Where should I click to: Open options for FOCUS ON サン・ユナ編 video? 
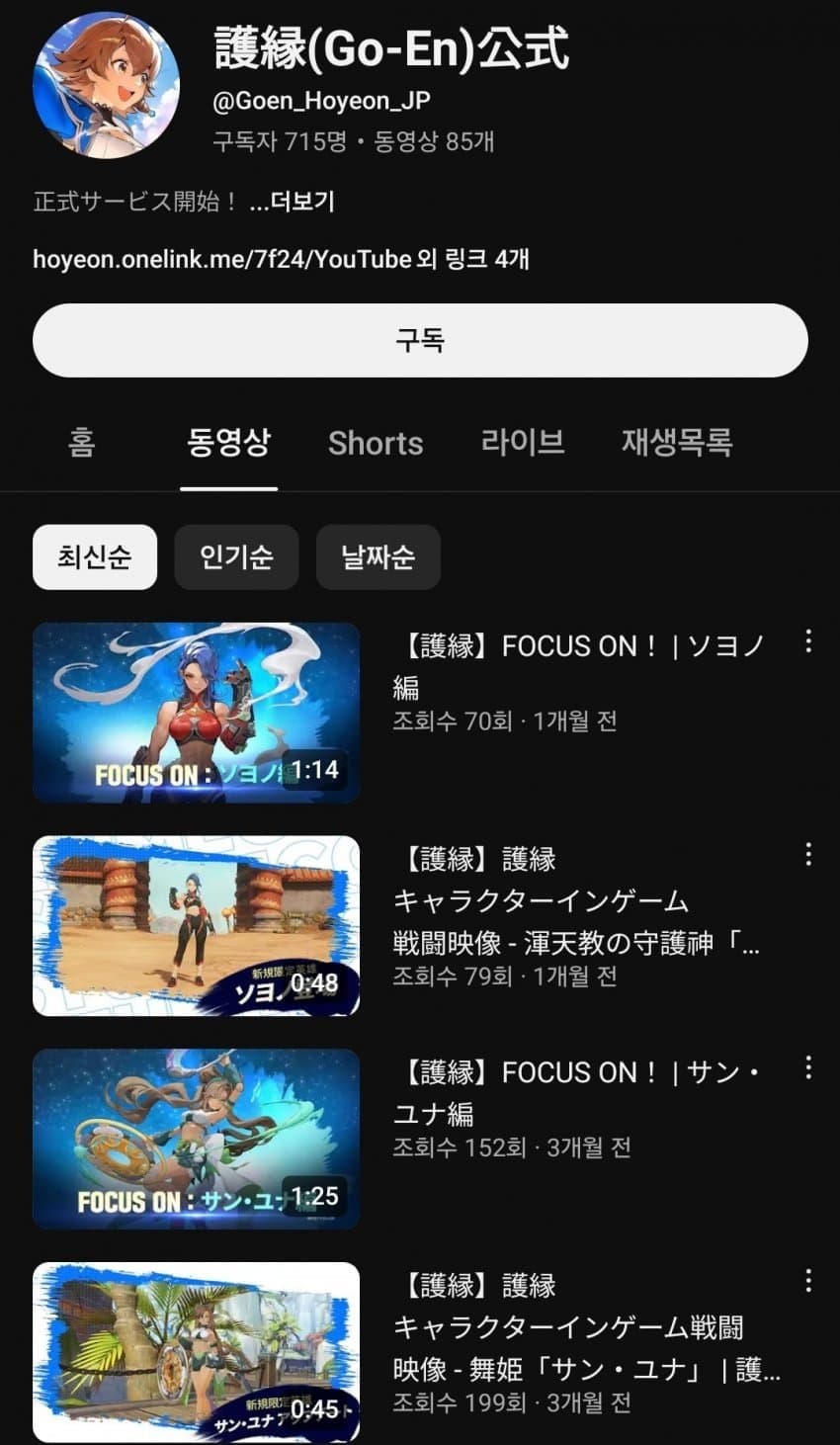[x=808, y=1067]
